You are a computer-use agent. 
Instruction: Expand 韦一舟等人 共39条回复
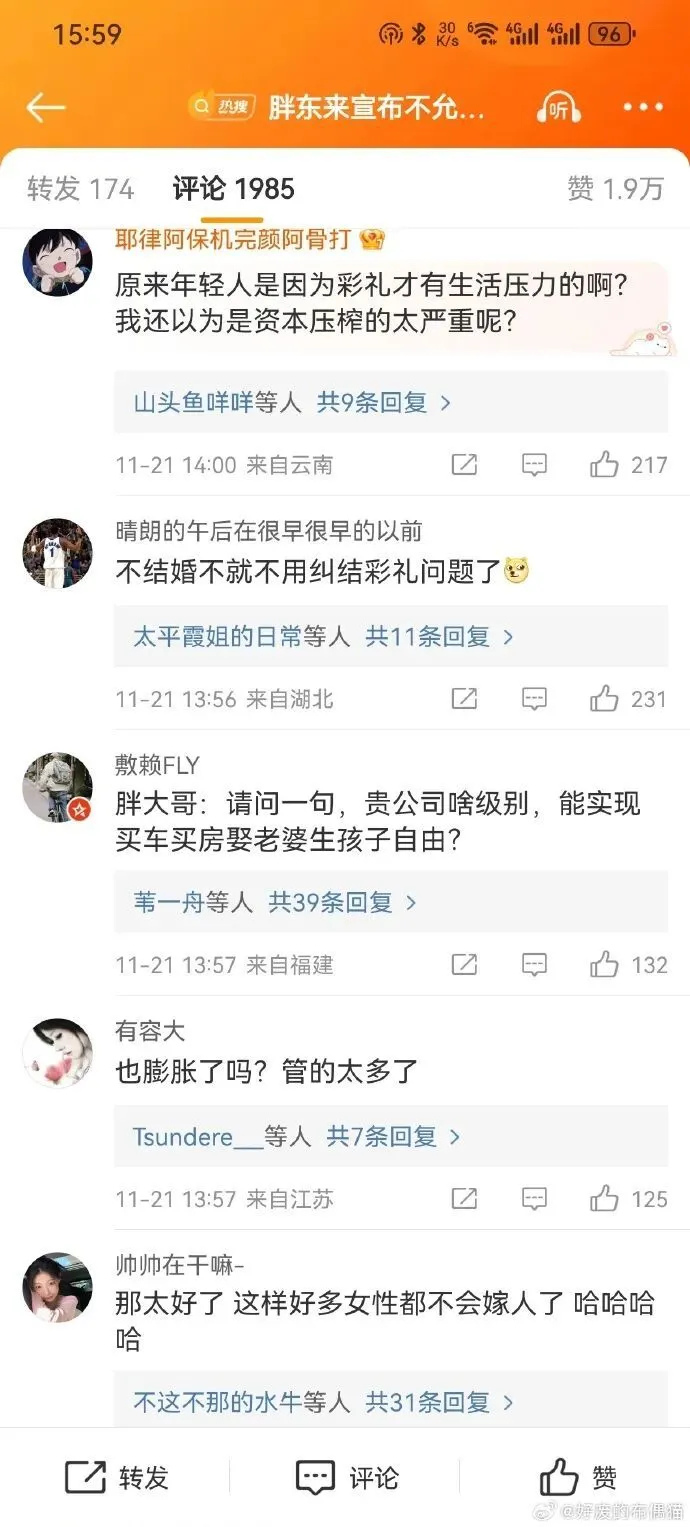click(275, 902)
